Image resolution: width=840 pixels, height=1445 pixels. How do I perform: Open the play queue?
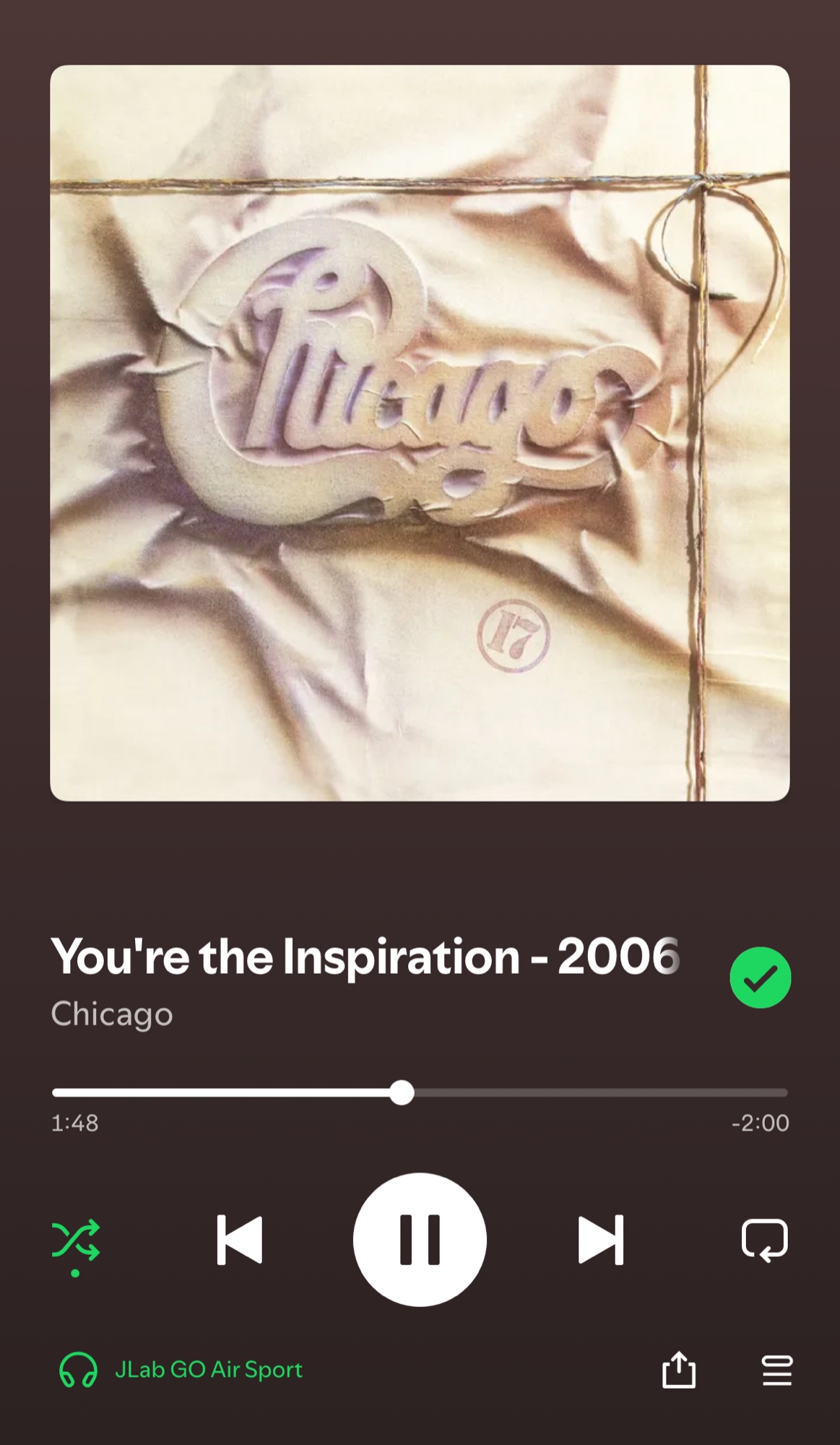click(777, 1370)
